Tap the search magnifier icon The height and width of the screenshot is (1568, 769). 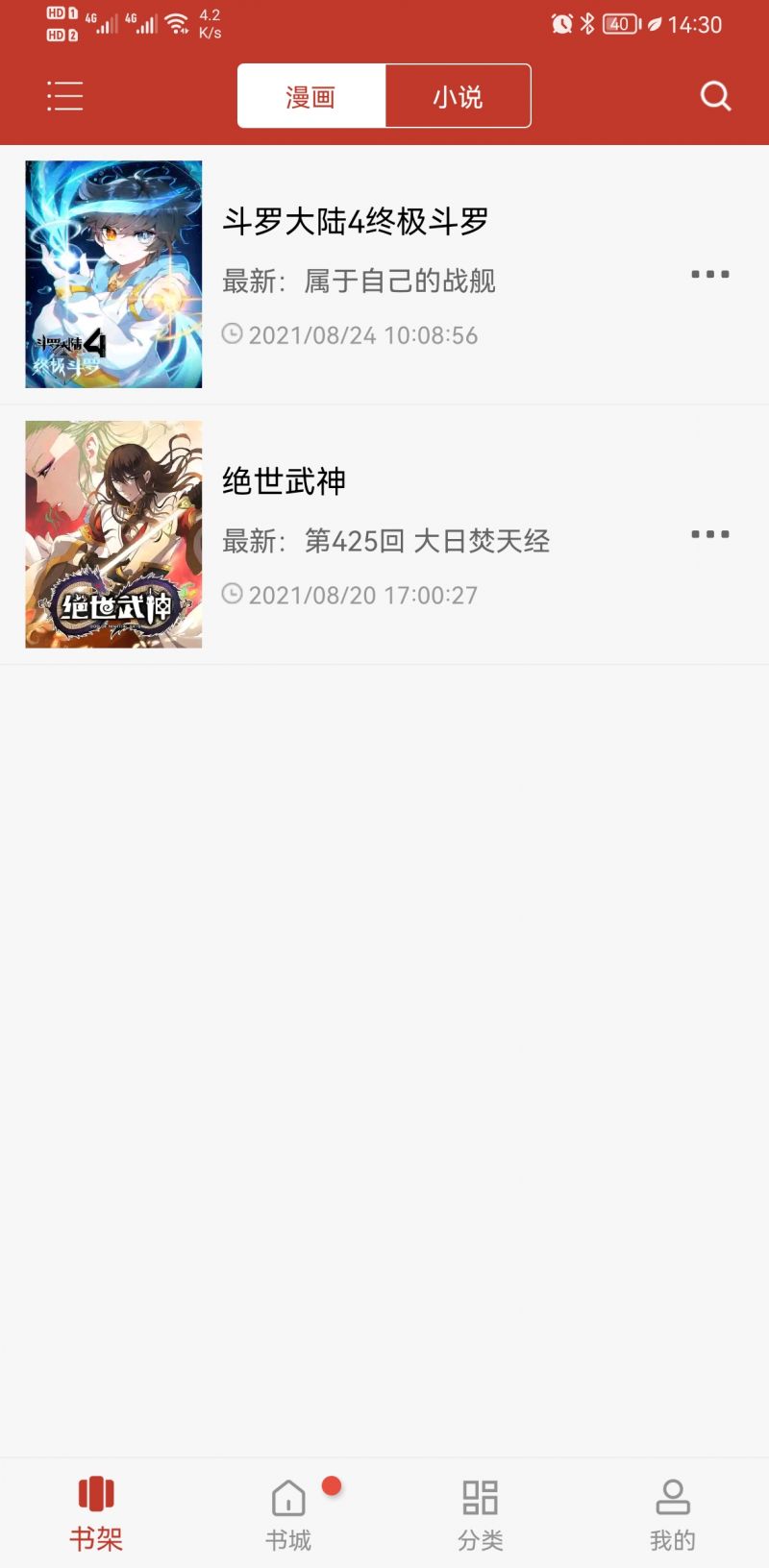714,95
